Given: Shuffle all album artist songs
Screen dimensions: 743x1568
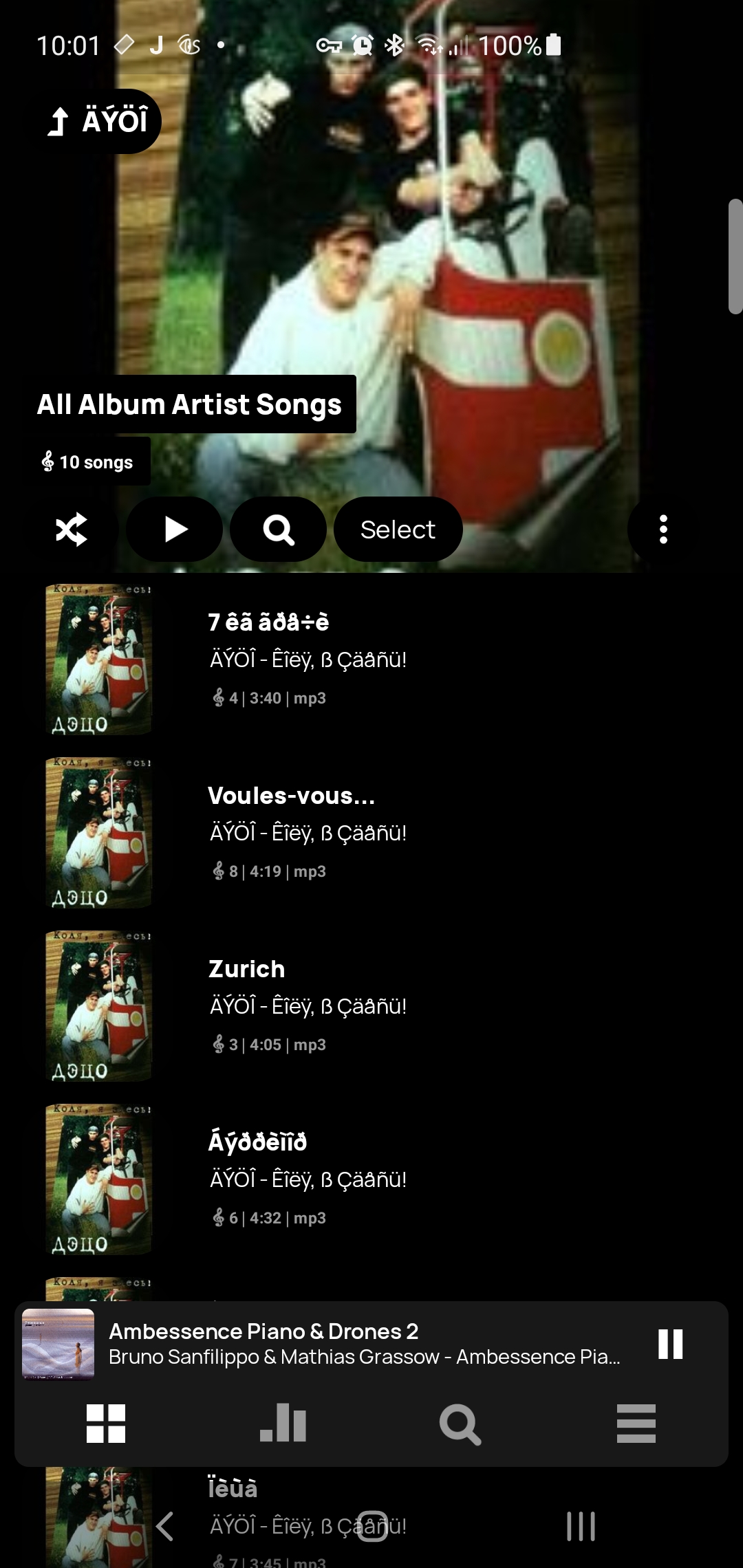Looking at the screenshot, I should tap(71, 530).
